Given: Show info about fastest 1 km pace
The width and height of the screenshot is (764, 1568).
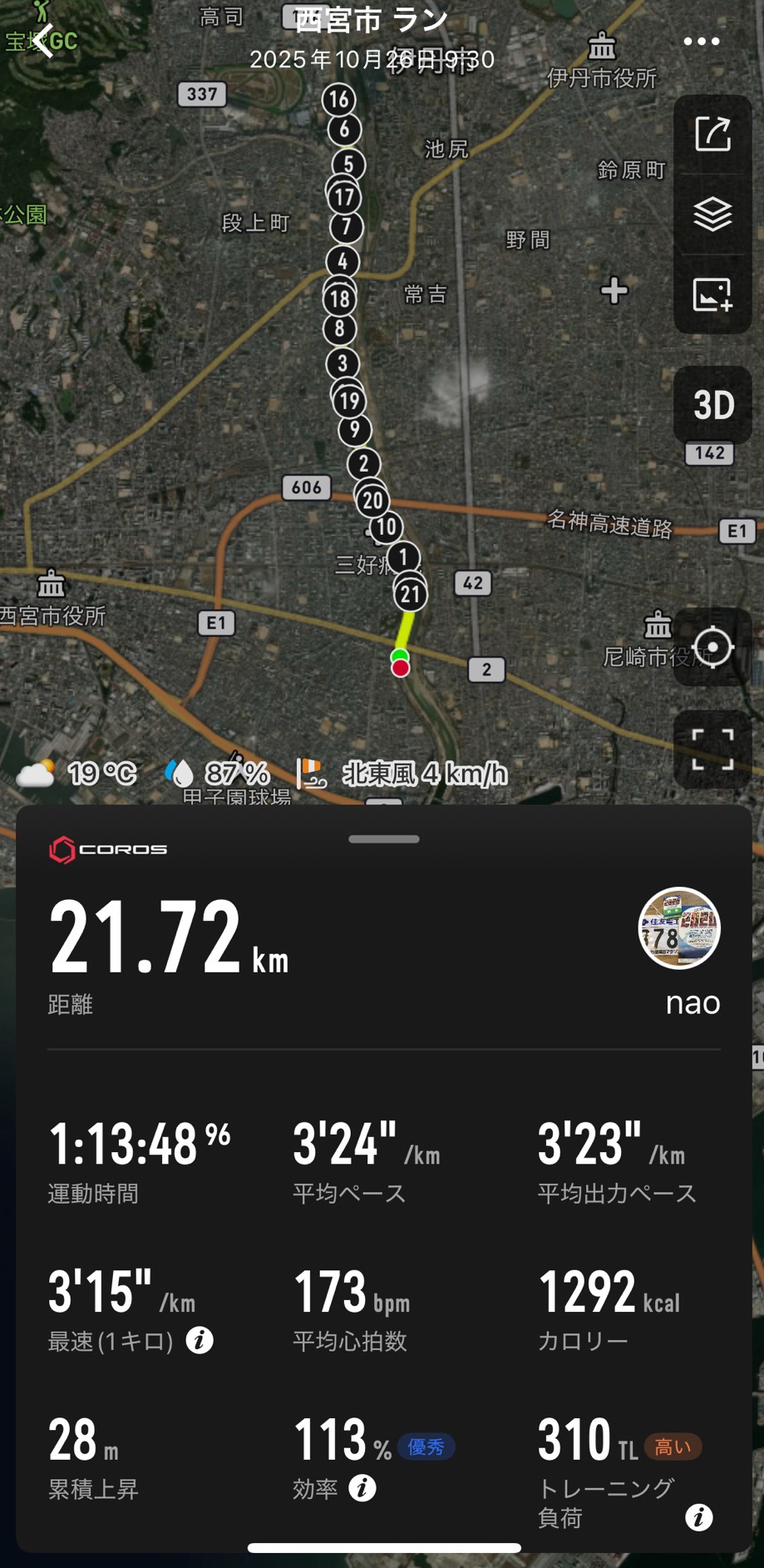Looking at the screenshot, I should point(200,1340).
